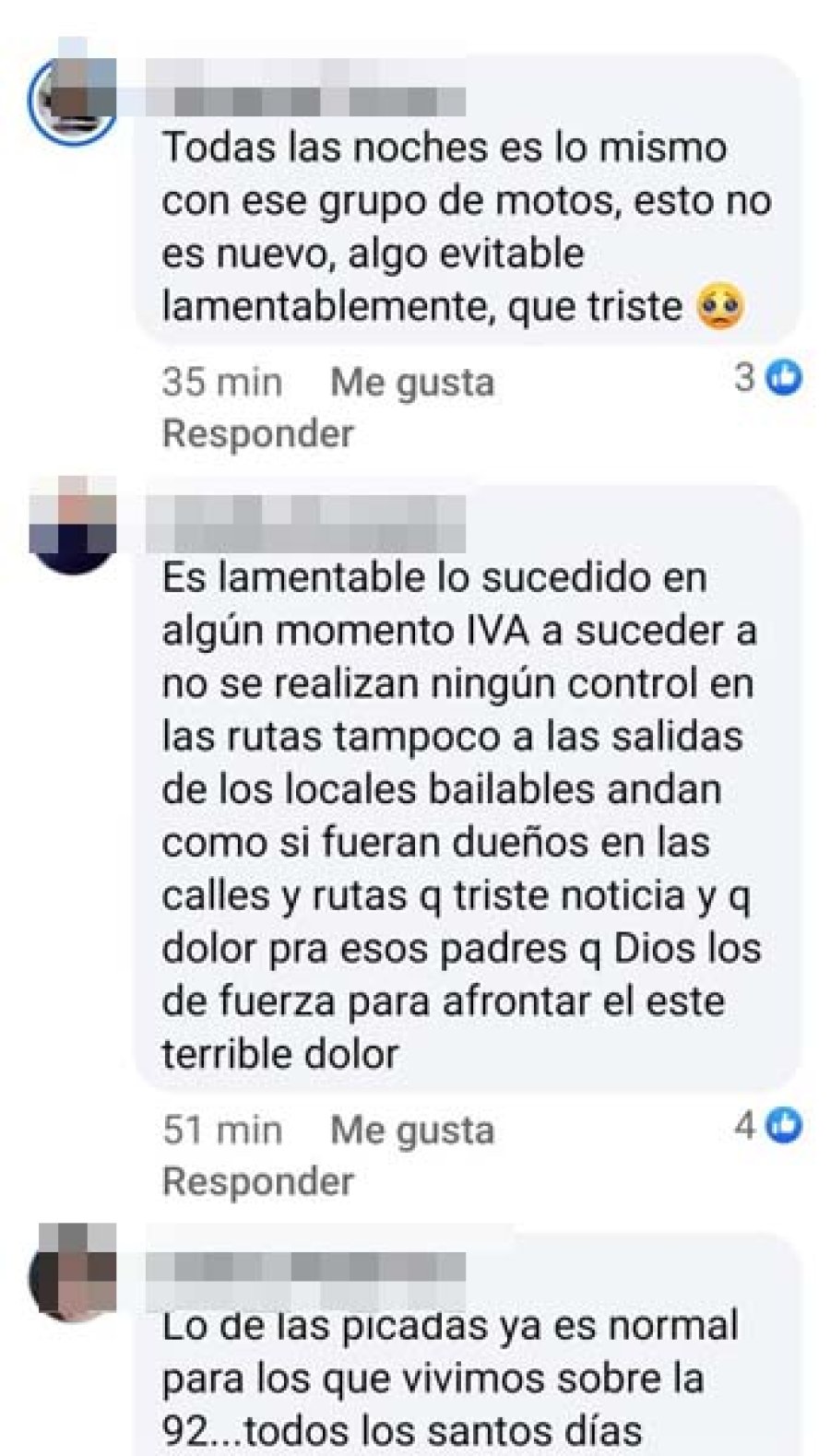The image size is (830, 1456).
Task: Open avatar of the 'picadas' commenter
Action: pos(73,1273)
